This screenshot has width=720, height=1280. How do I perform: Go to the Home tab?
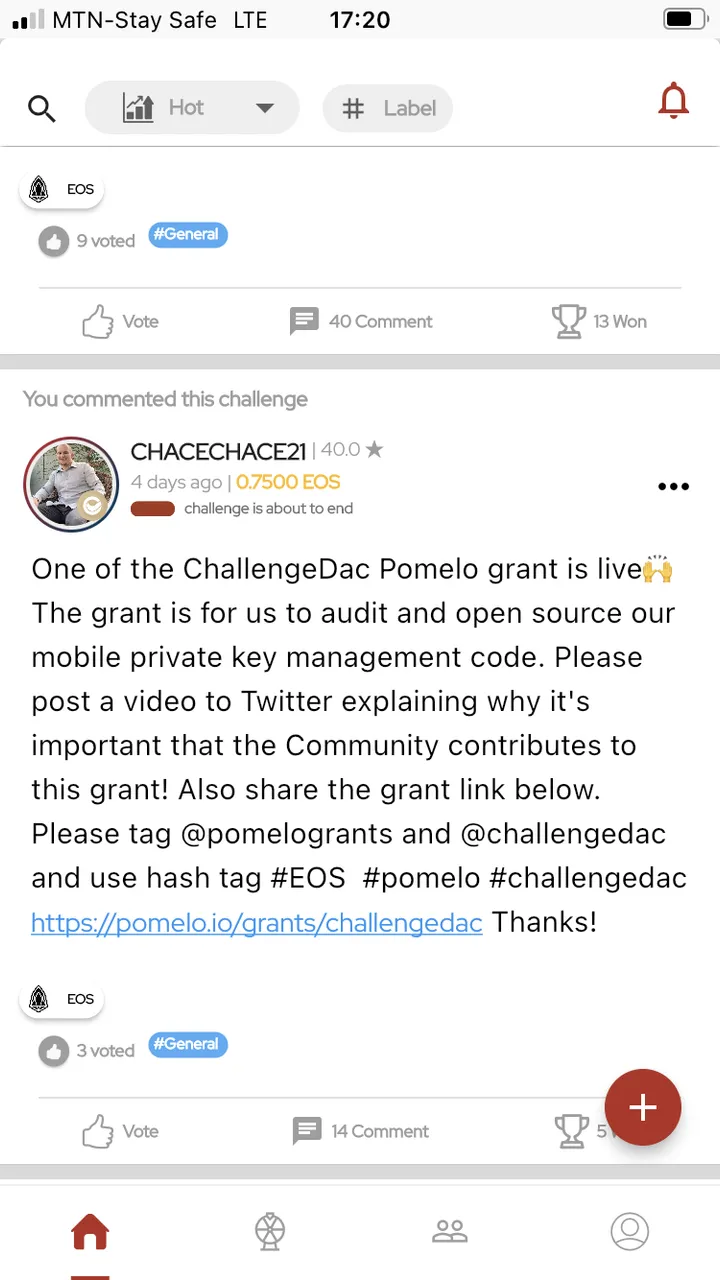coord(90,1232)
